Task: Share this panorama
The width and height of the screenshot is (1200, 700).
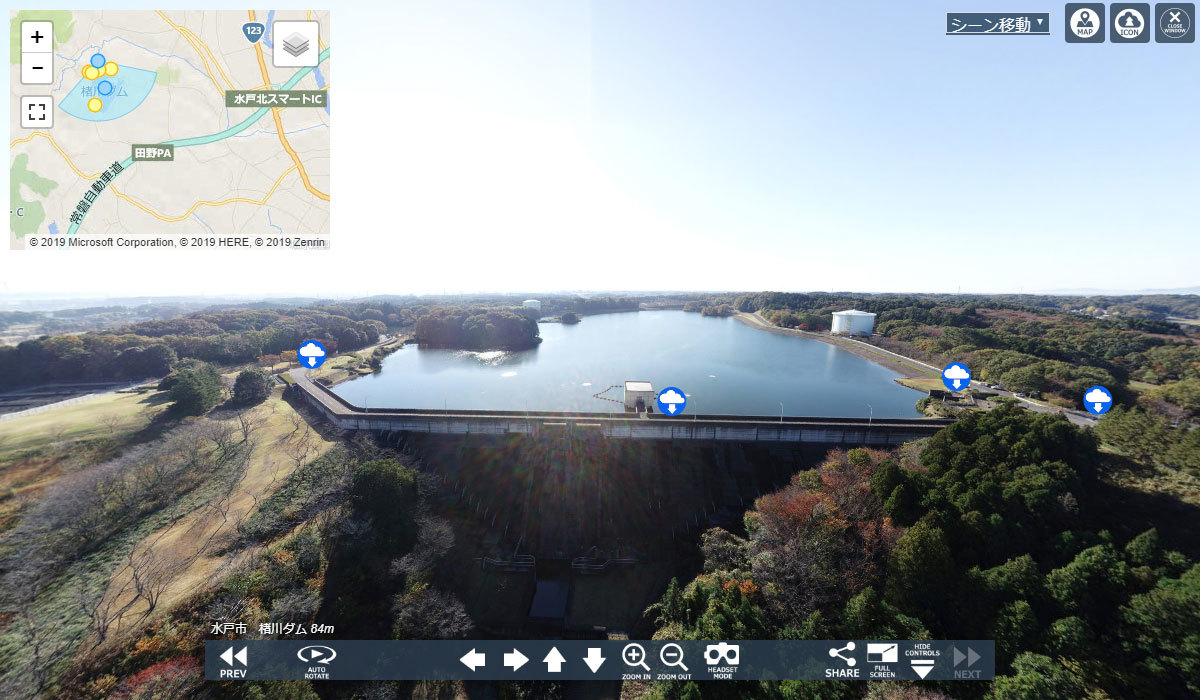Action: click(842, 660)
